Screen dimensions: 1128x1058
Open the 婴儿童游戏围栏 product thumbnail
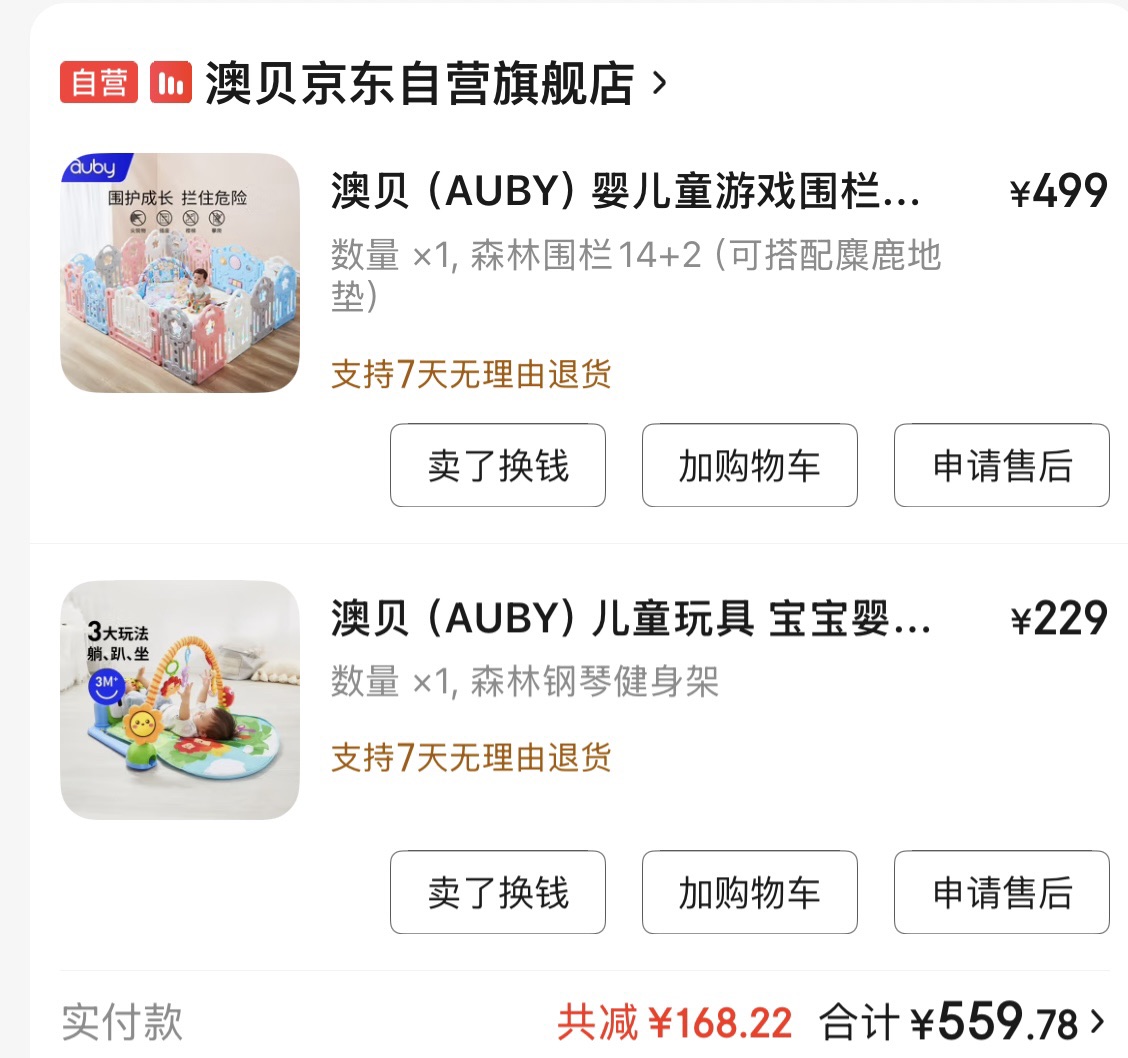click(180, 273)
